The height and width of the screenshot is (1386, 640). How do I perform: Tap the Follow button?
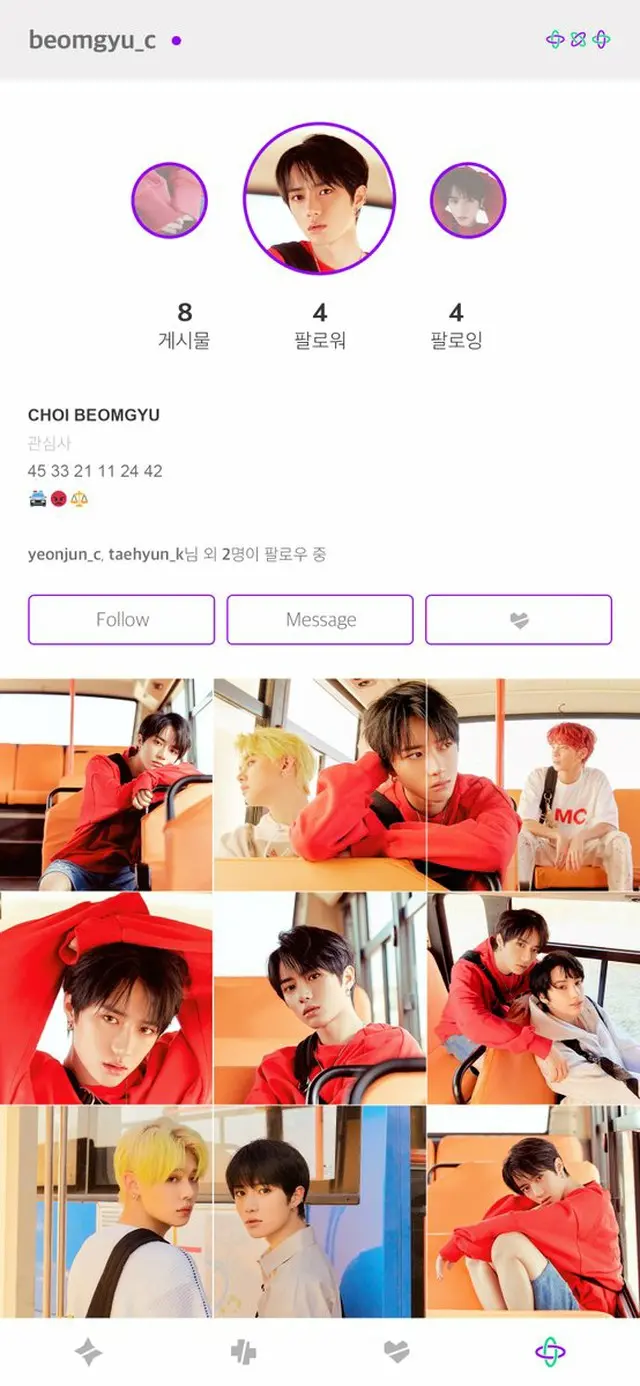(x=121, y=620)
